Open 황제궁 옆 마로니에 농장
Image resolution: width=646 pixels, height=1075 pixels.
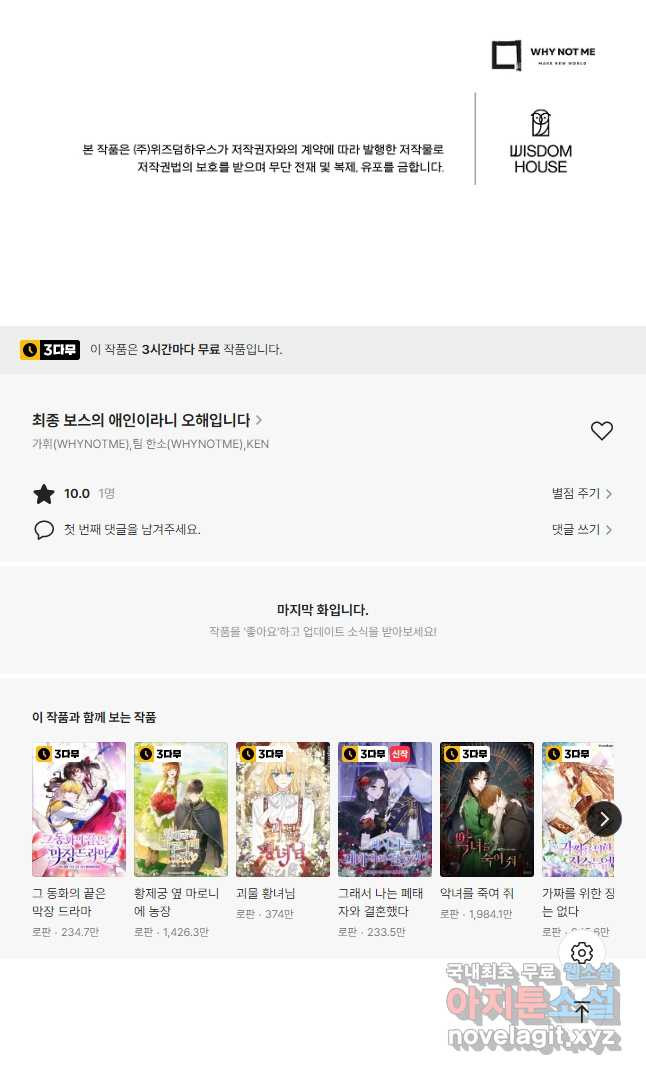pos(181,808)
